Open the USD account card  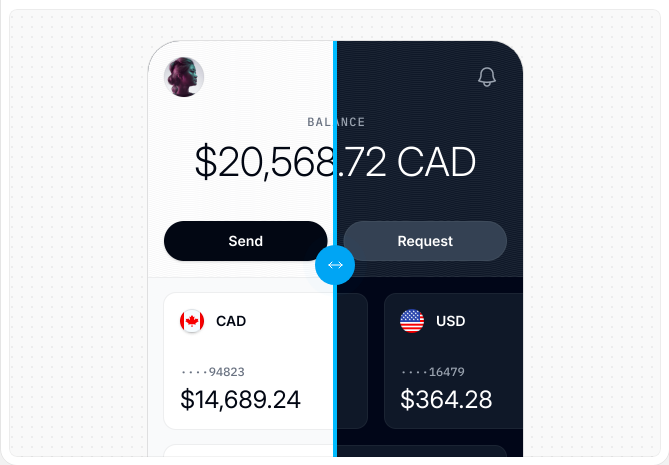coord(454,361)
